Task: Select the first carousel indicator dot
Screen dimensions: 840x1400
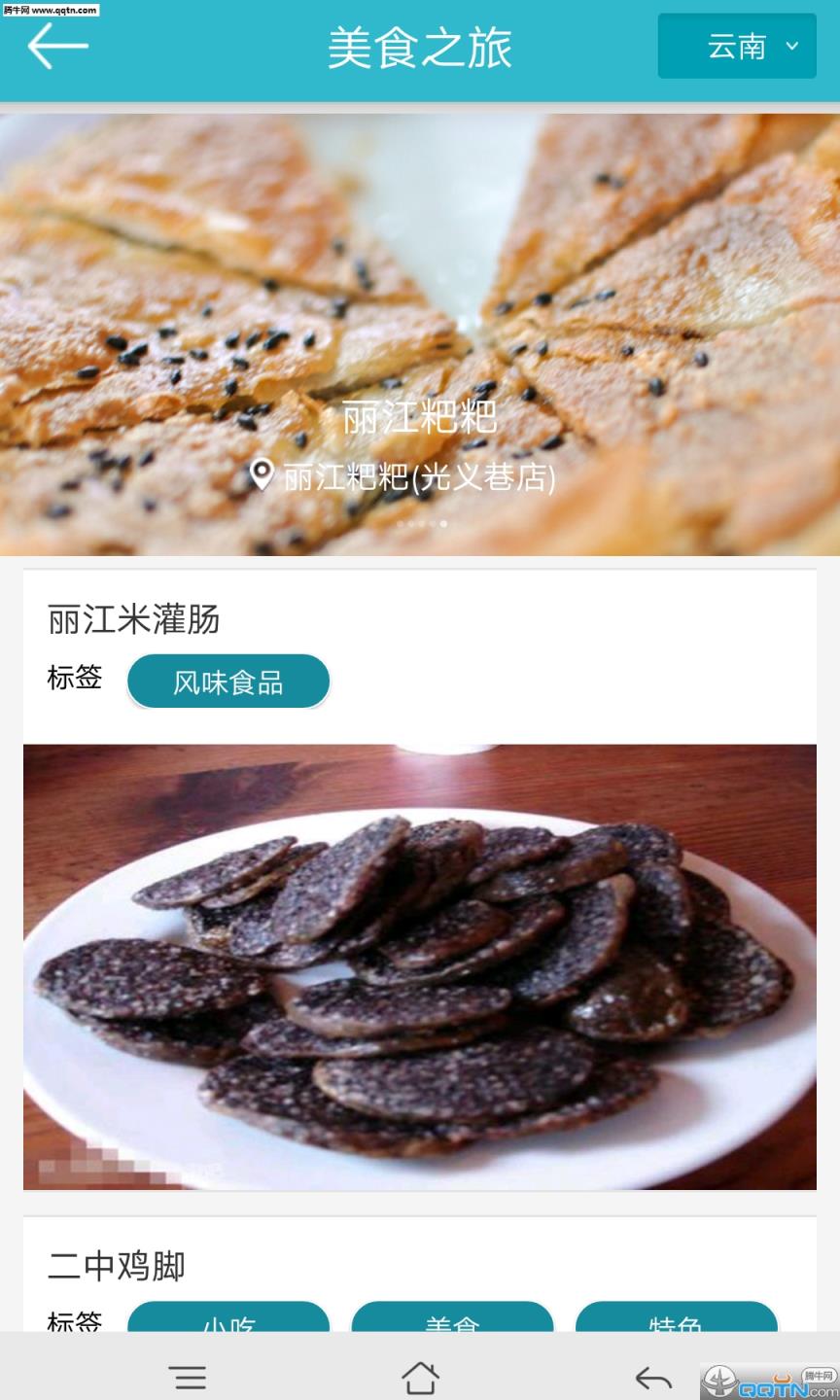Action: pos(402,523)
